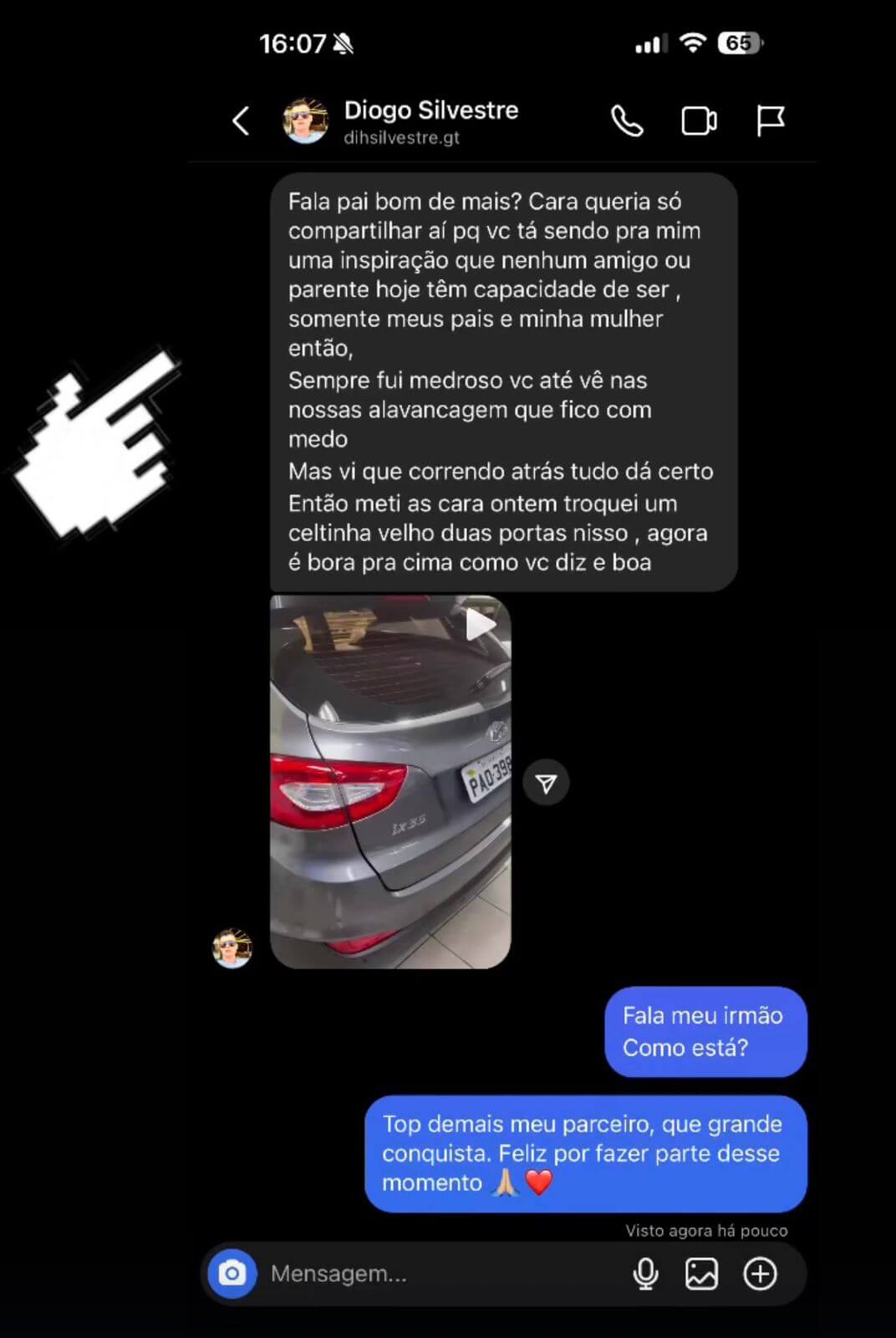Open the battery indicator showing 65
The height and width of the screenshot is (1338, 896).
(739, 43)
